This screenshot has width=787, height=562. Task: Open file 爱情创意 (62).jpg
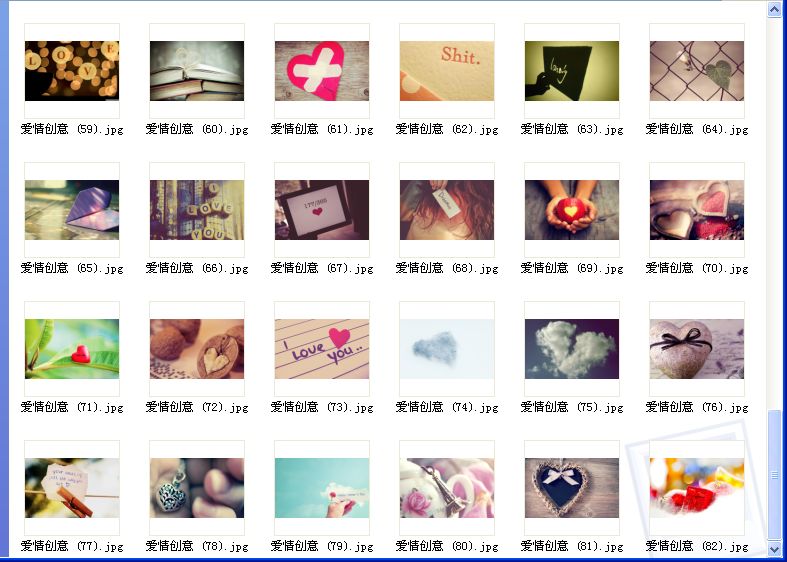point(447,71)
